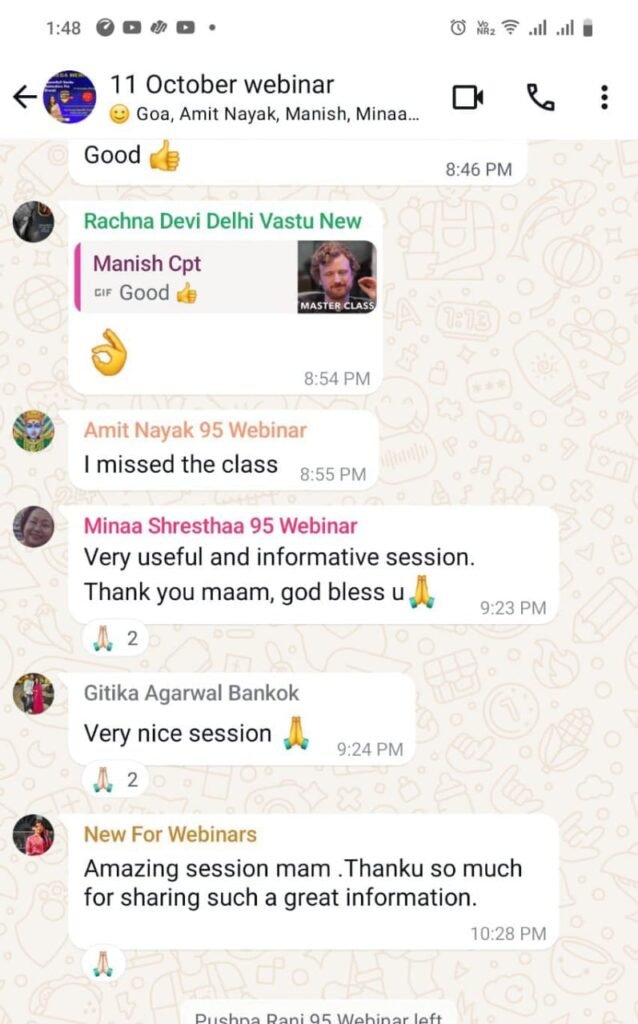638x1024 pixels.
Task: View reactions on Minaa Shresthaa's message
Action: 115,638
